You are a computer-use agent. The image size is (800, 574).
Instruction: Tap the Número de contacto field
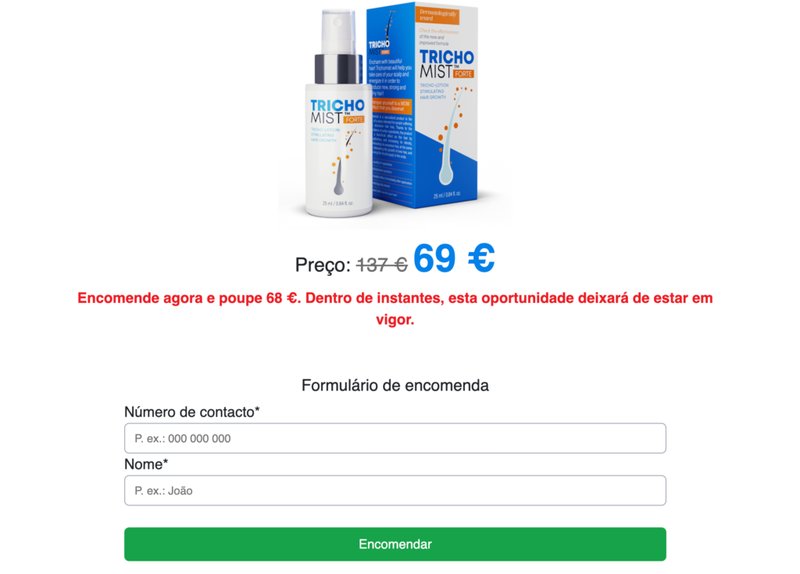tap(395, 438)
